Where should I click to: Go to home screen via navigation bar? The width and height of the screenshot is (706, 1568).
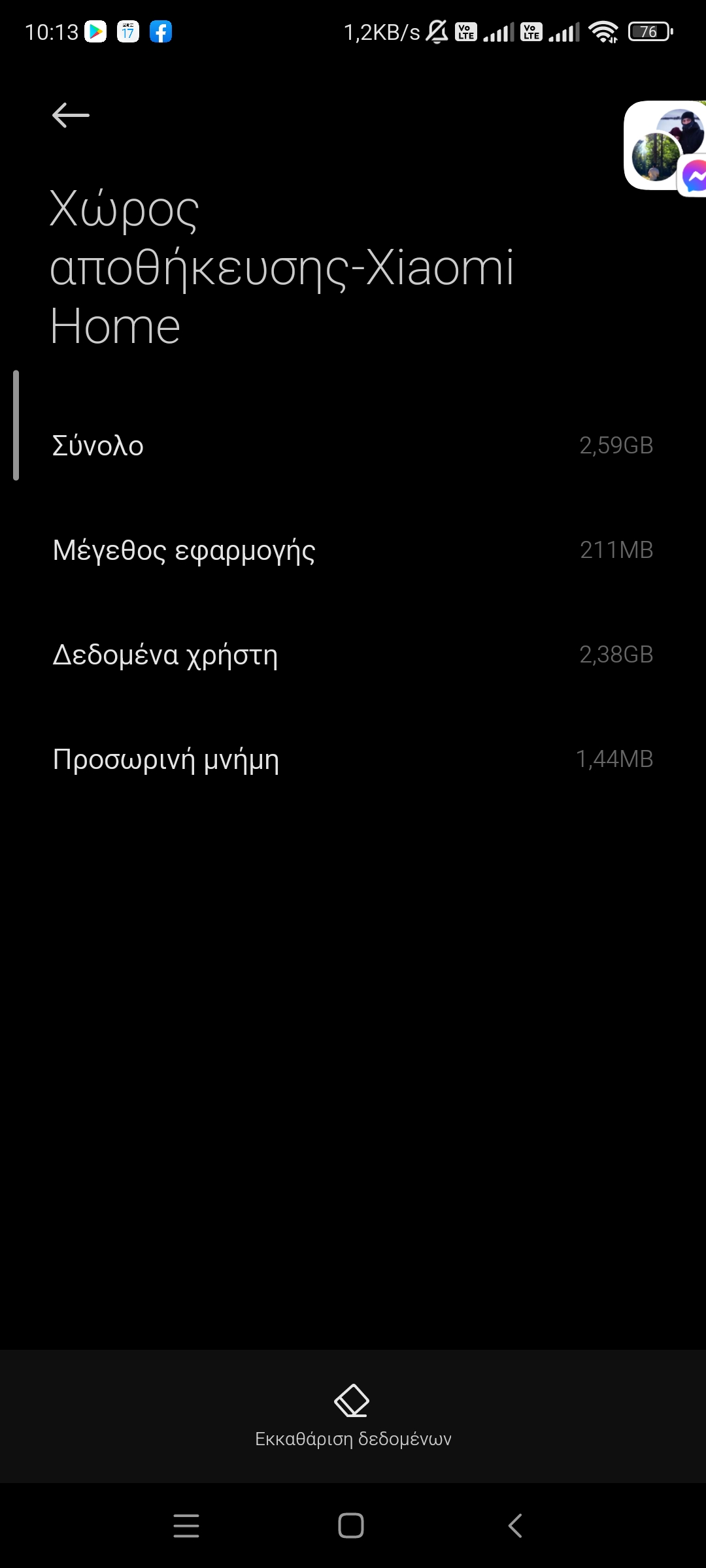pos(351,1526)
